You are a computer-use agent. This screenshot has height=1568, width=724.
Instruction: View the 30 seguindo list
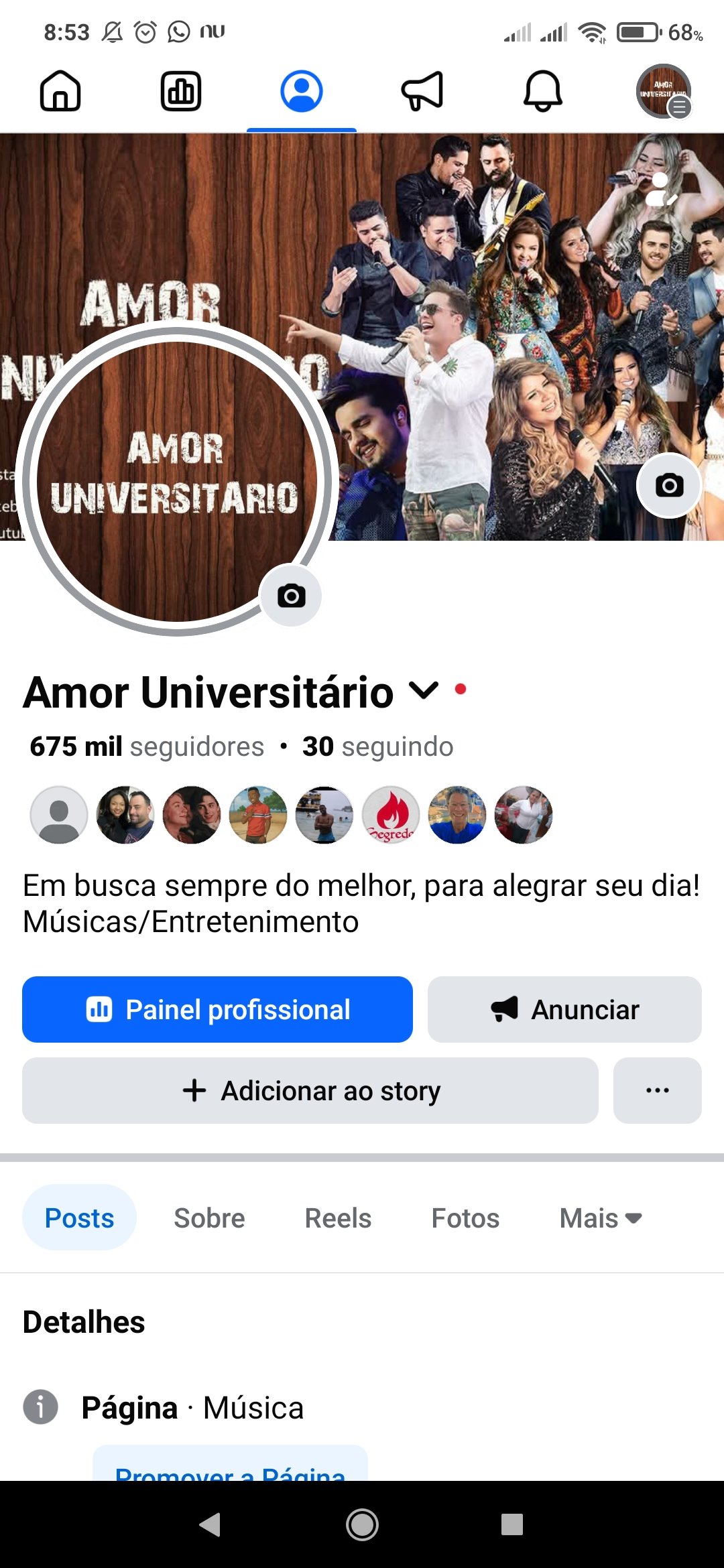(x=377, y=746)
